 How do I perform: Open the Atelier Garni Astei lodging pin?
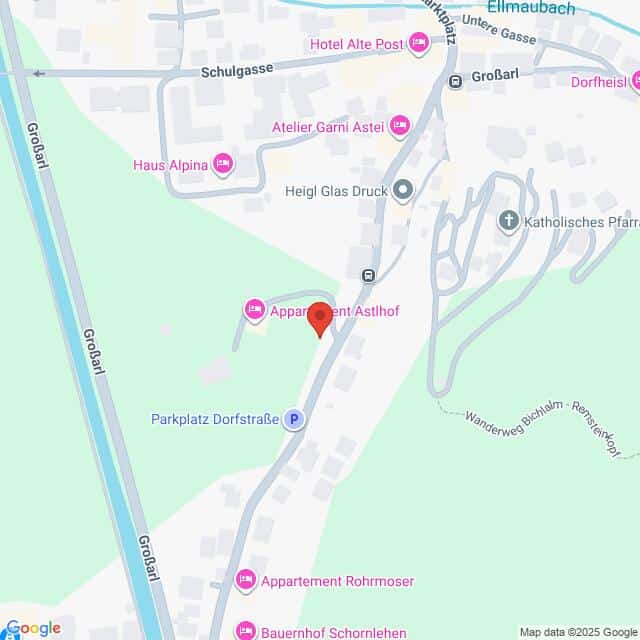(x=400, y=125)
